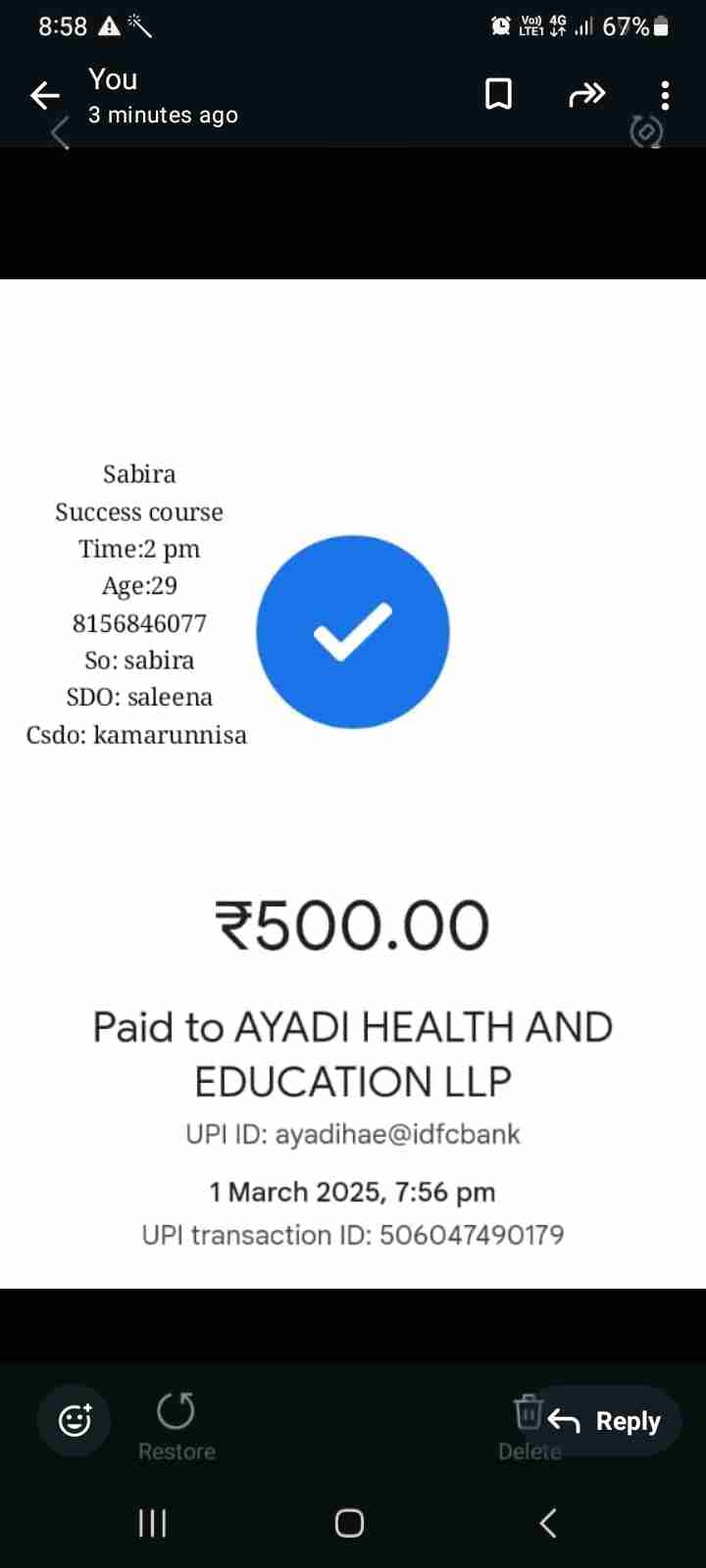Open the emoji reaction picker
Image resolution: width=706 pixels, height=1568 pixels.
pos(75,1420)
